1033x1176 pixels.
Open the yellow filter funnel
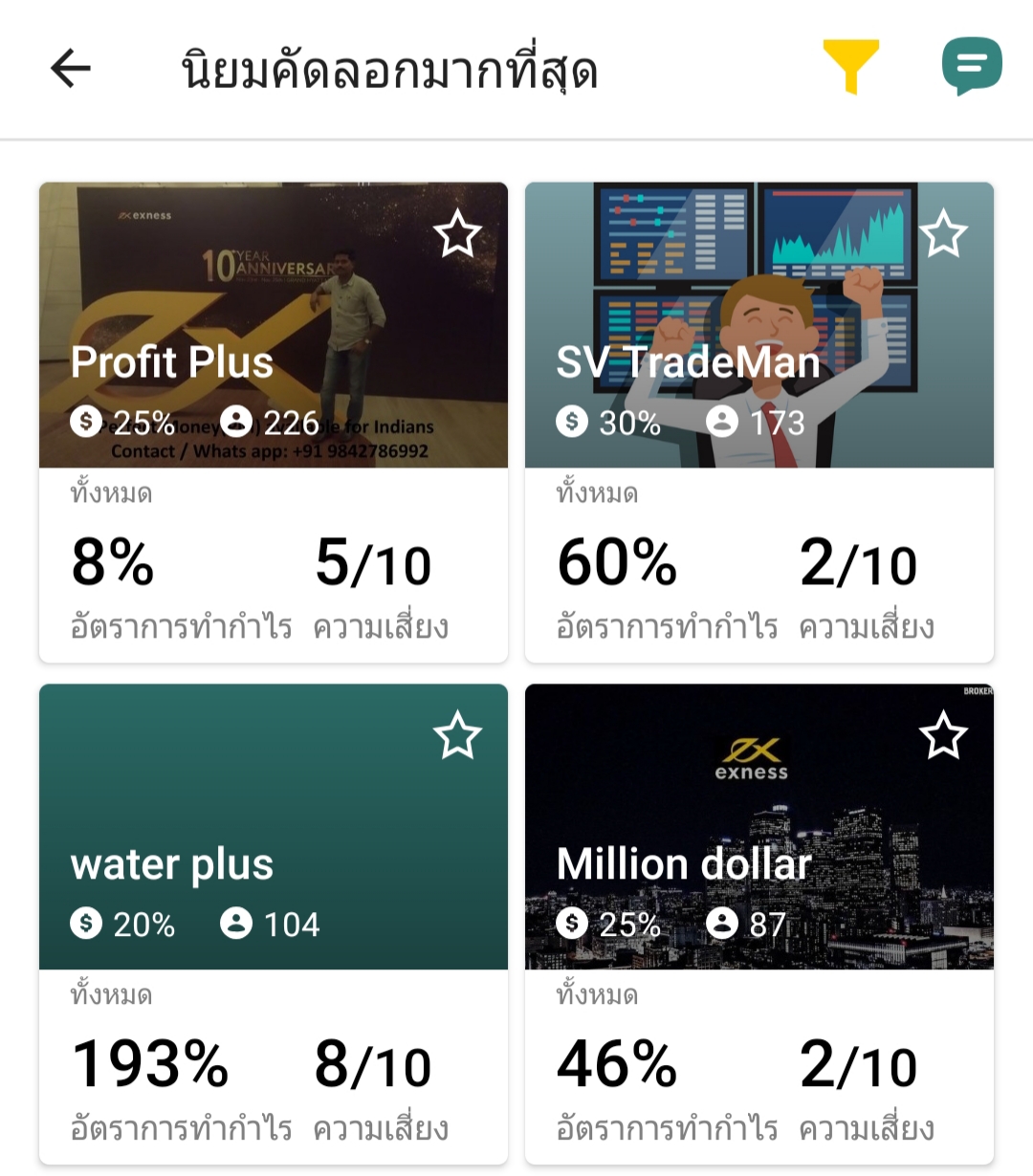(x=850, y=67)
